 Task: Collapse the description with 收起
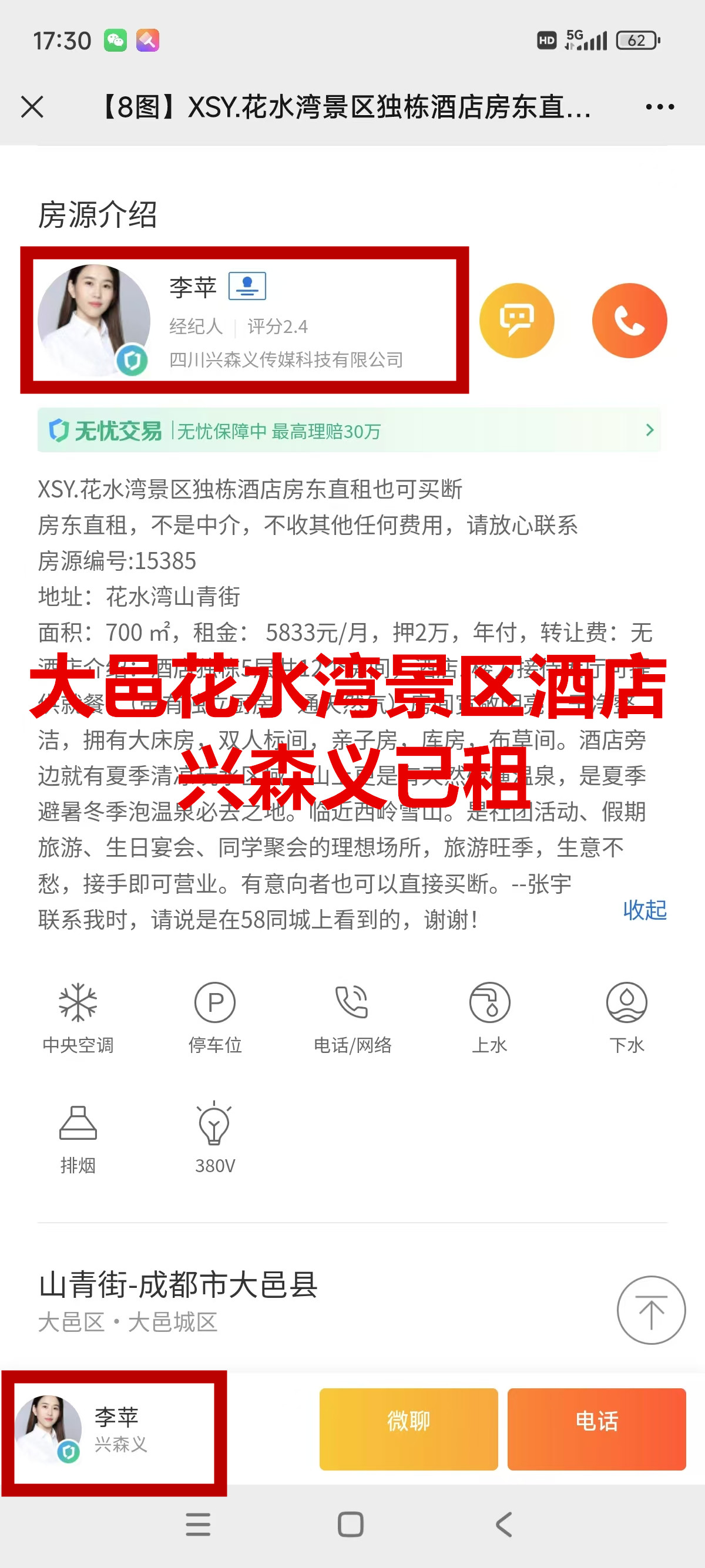point(644,910)
